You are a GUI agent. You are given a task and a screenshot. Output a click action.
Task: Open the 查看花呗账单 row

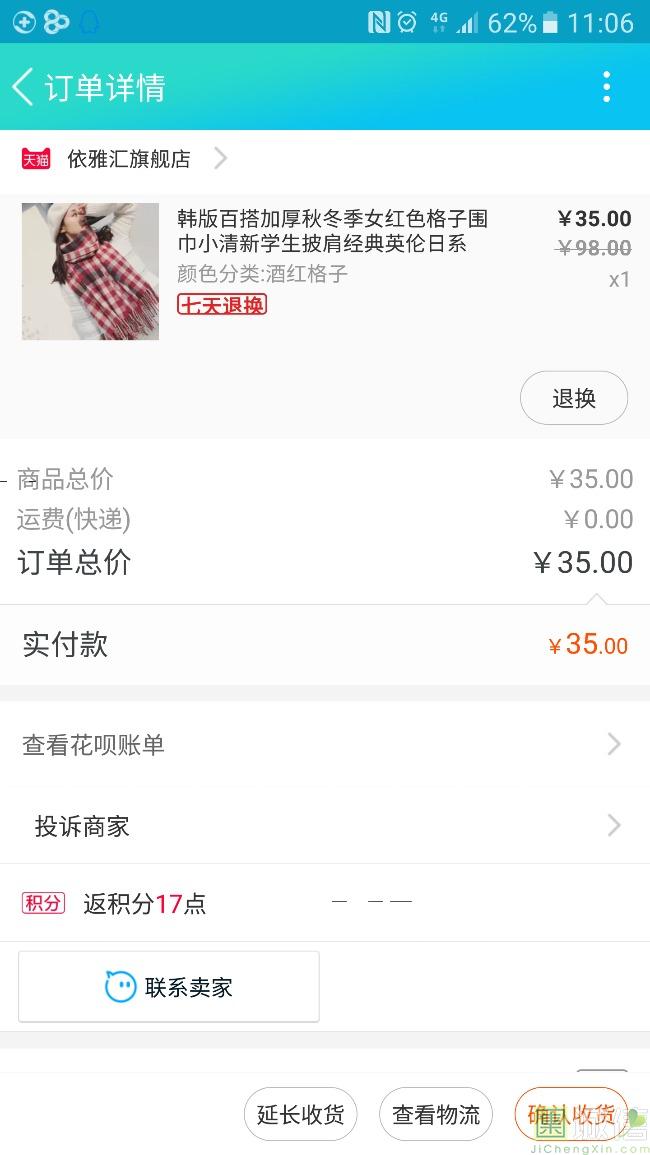324,745
